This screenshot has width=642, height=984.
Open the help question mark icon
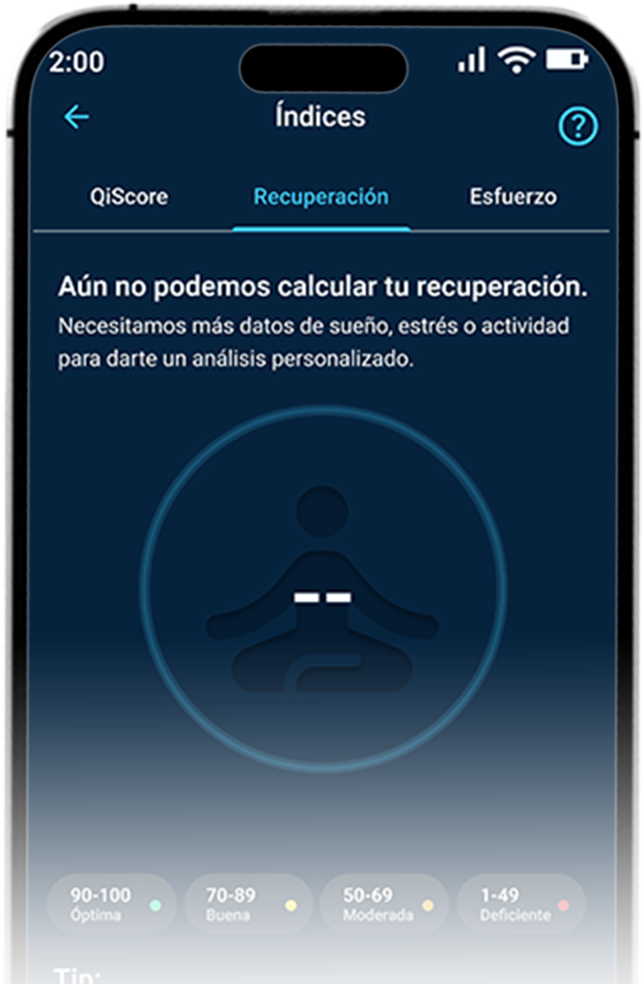[577, 126]
